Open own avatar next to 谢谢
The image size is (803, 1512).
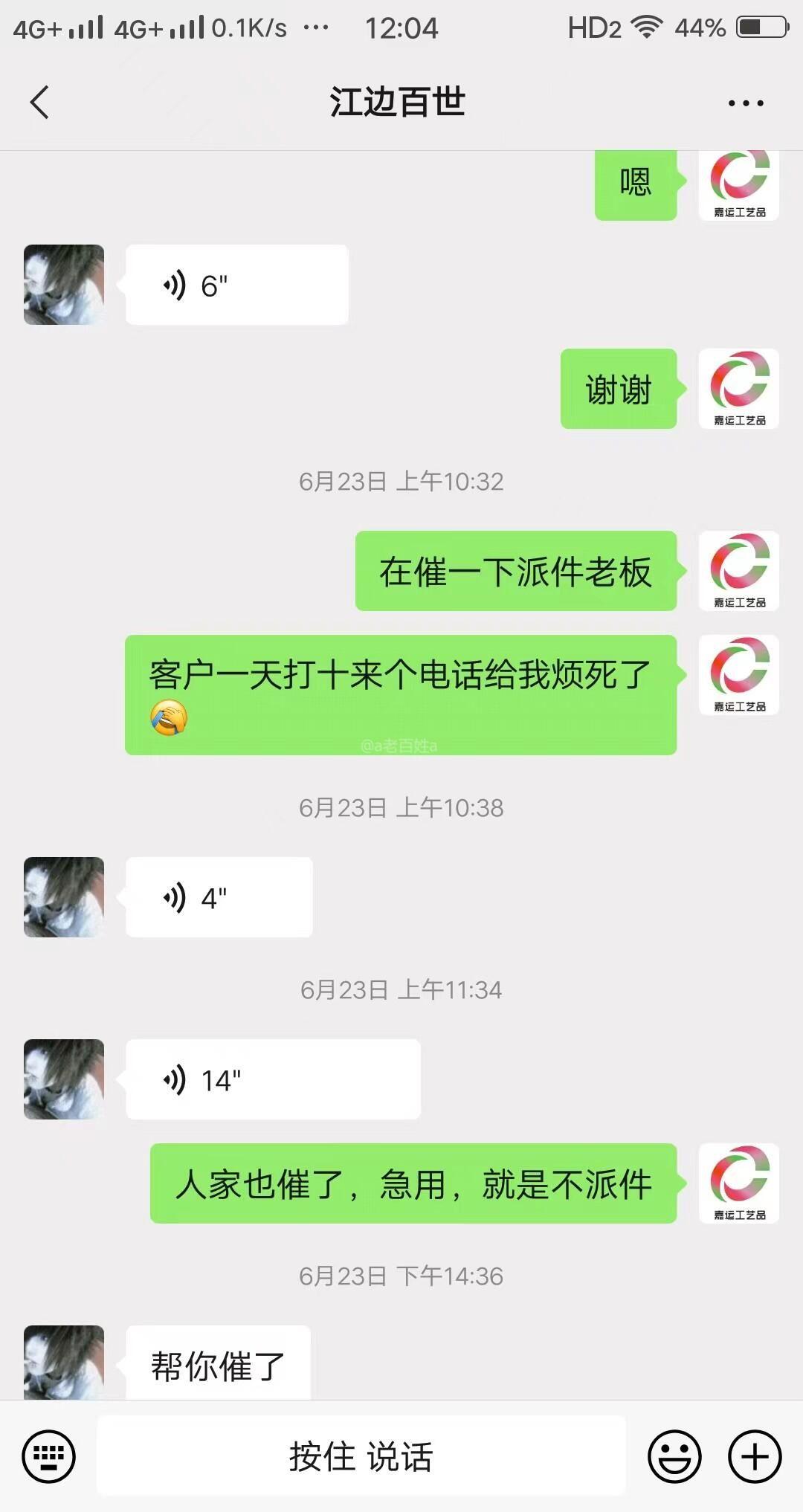pyautogui.click(x=738, y=389)
